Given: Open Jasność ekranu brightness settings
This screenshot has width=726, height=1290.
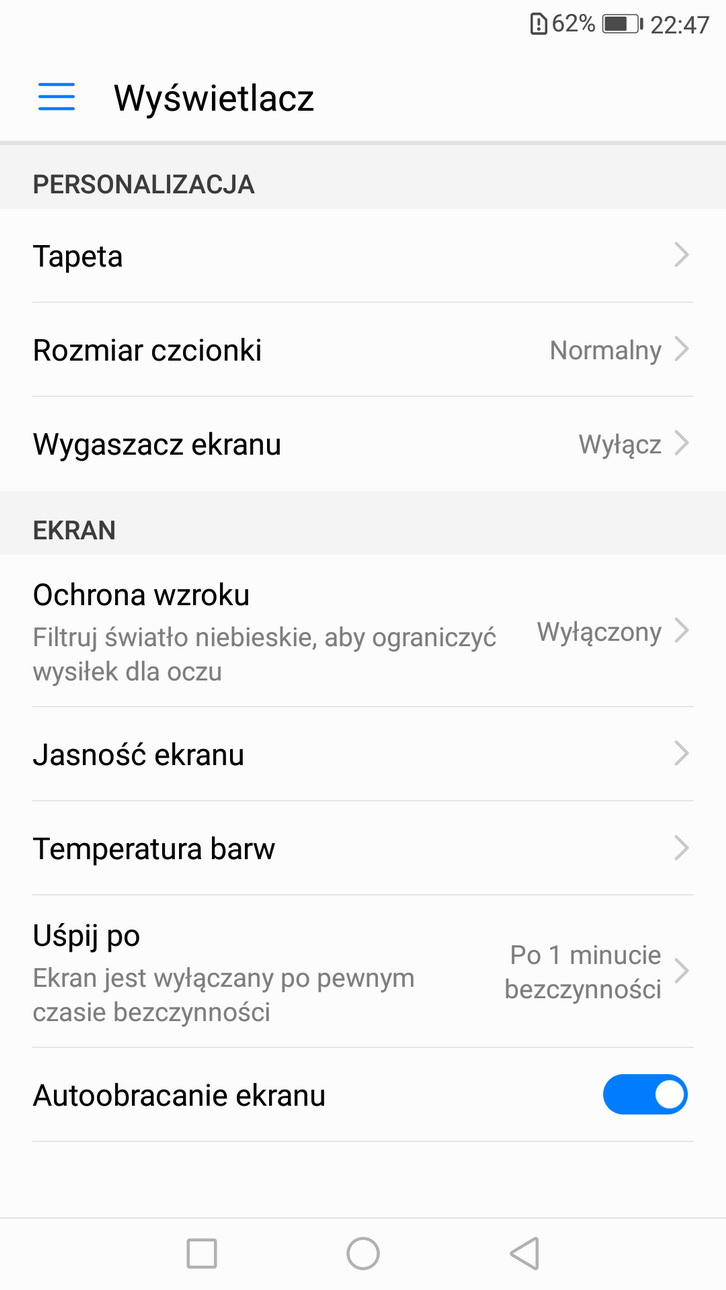Looking at the screenshot, I should tap(362, 754).
